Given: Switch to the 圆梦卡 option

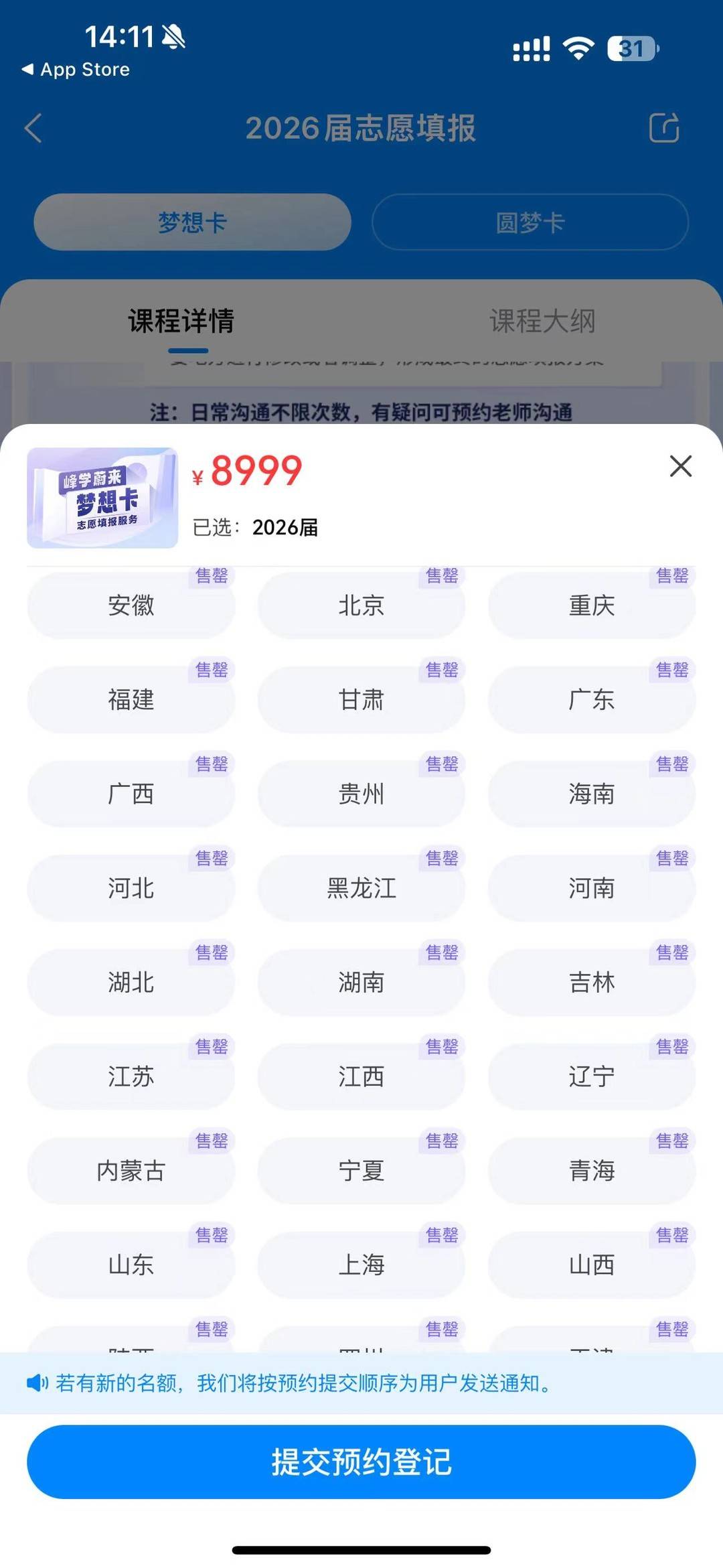Looking at the screenshot, I should pyautogui.click(x=530, y=222).
